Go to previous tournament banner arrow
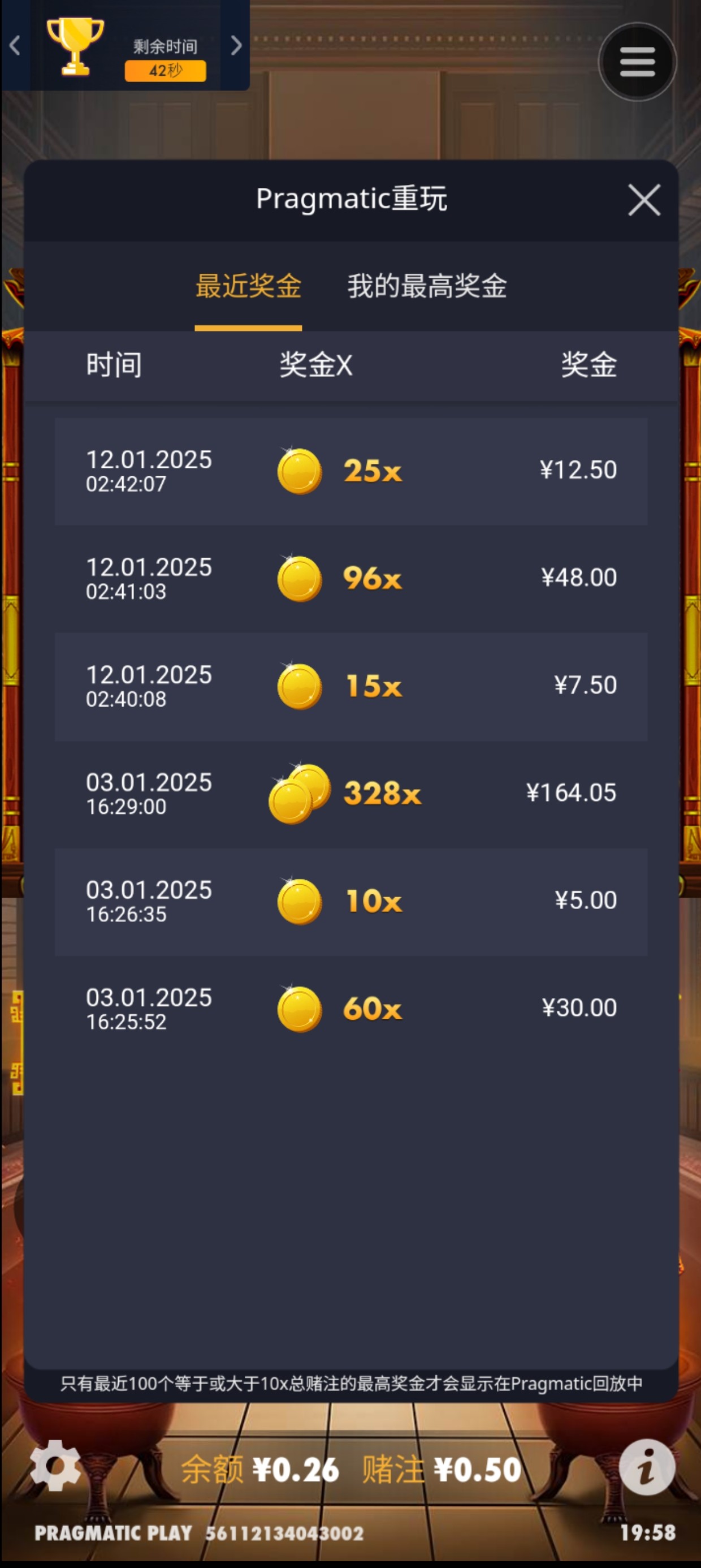This screenshot has height=1568, width=701. tap(15, 45)
